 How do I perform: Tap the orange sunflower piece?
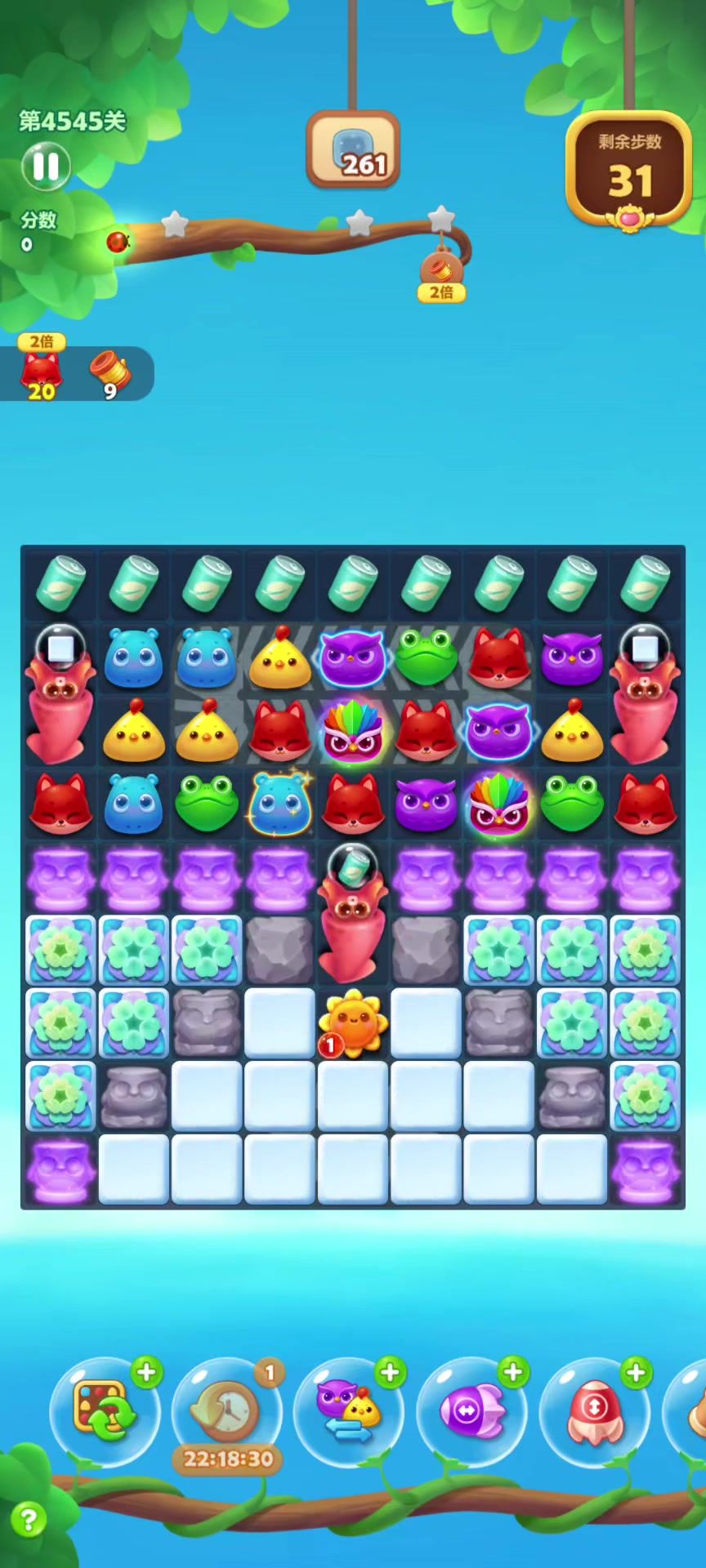(x=352, y=1022)
